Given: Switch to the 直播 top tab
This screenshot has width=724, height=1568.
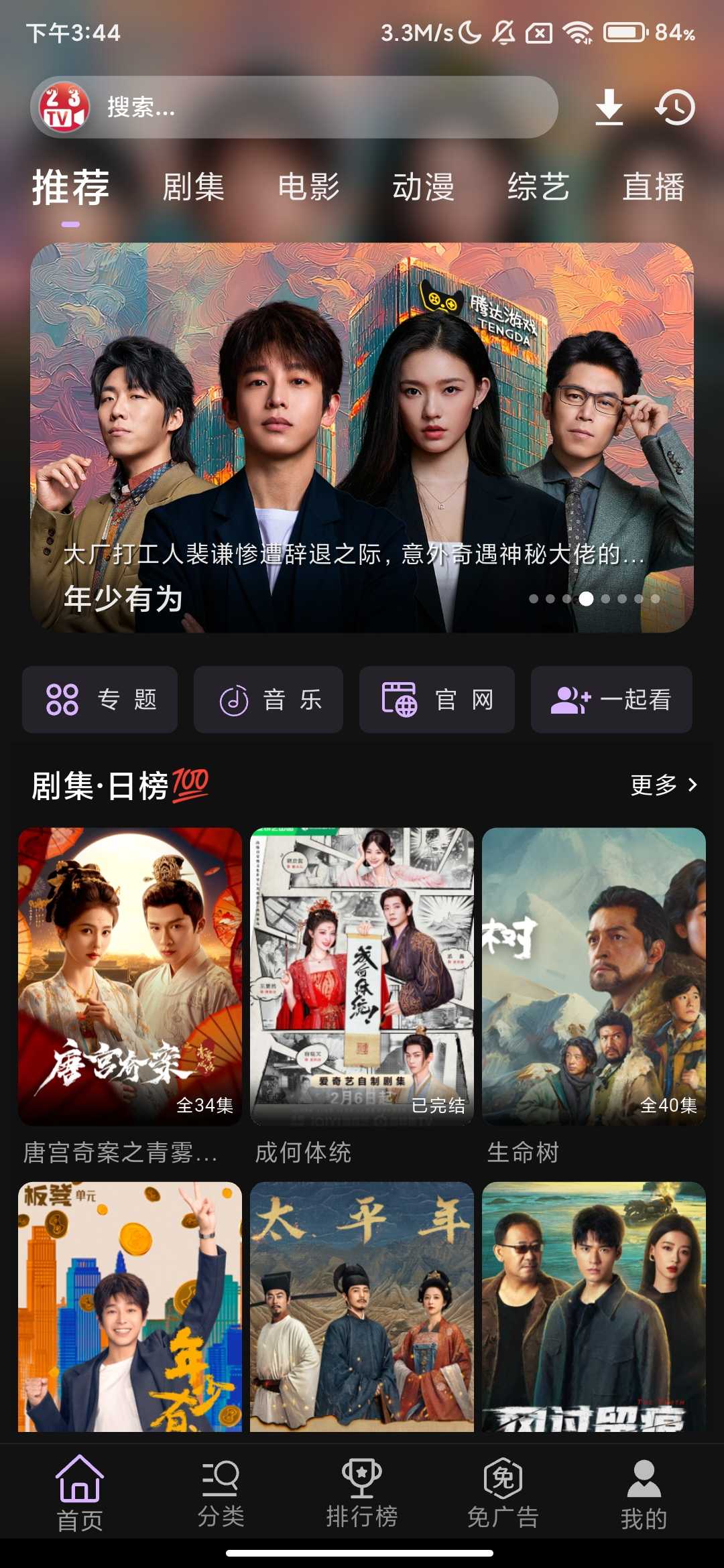Looking at the screenshot, I should coord(653,186).
